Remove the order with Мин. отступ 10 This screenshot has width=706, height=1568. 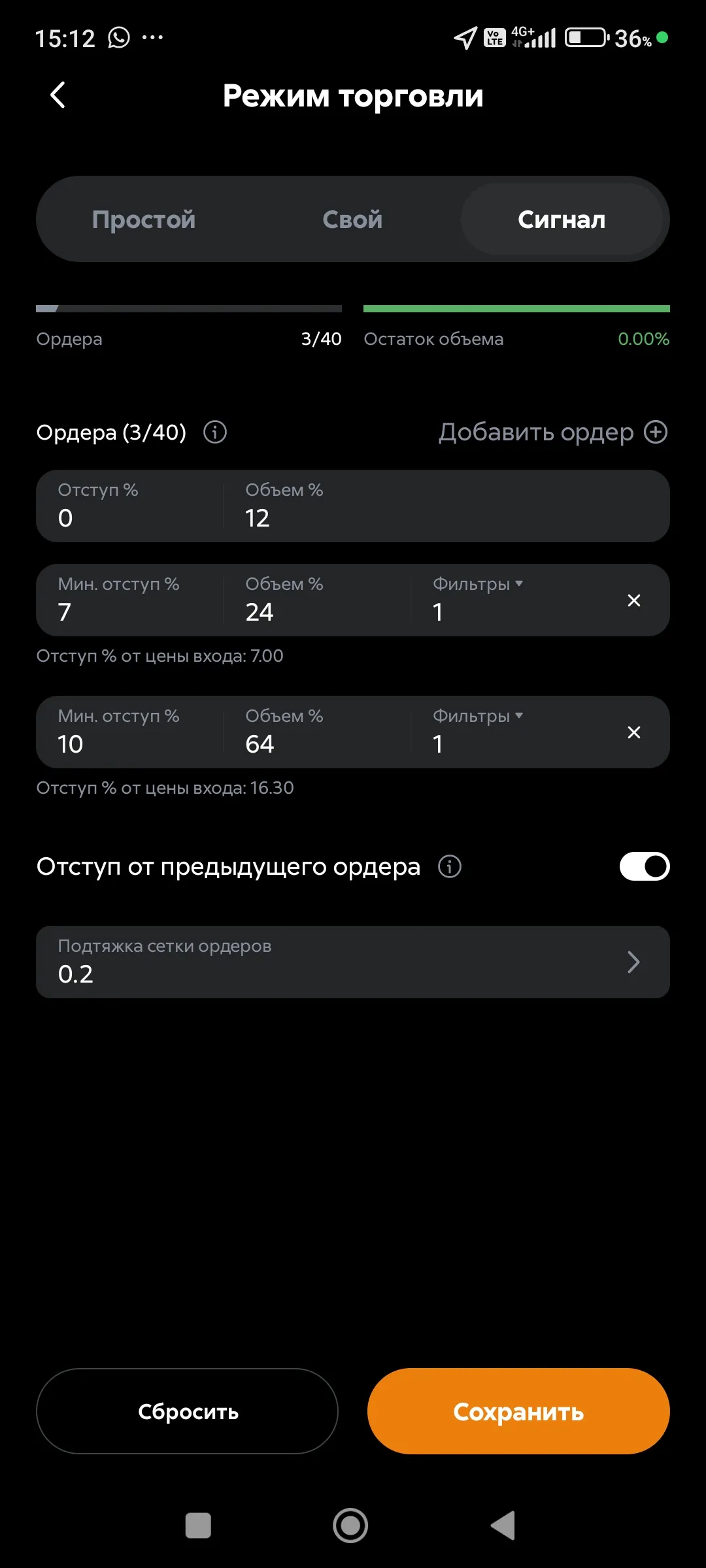[633, 732]
